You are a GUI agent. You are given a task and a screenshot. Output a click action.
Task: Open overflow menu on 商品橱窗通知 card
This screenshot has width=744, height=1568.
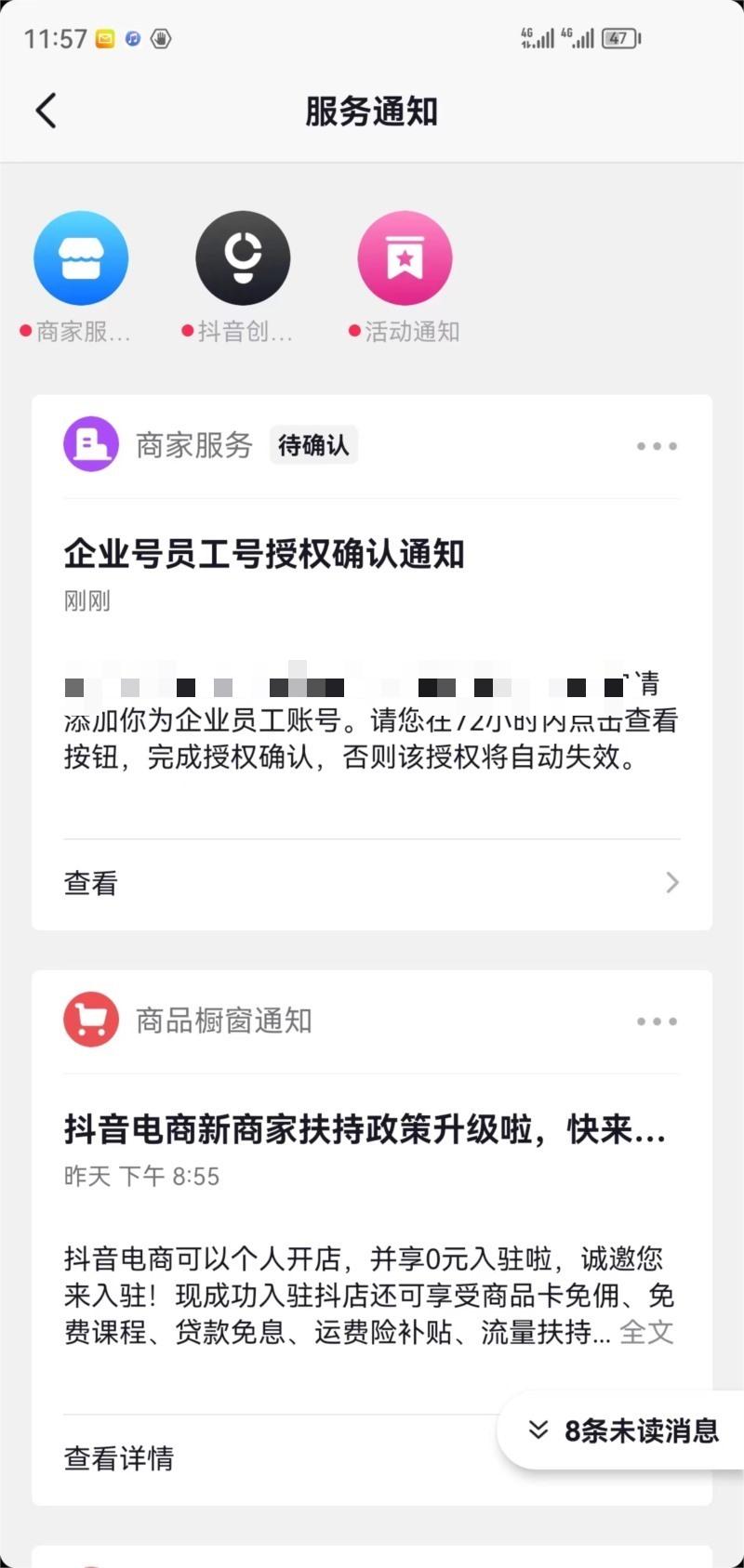657,1021
